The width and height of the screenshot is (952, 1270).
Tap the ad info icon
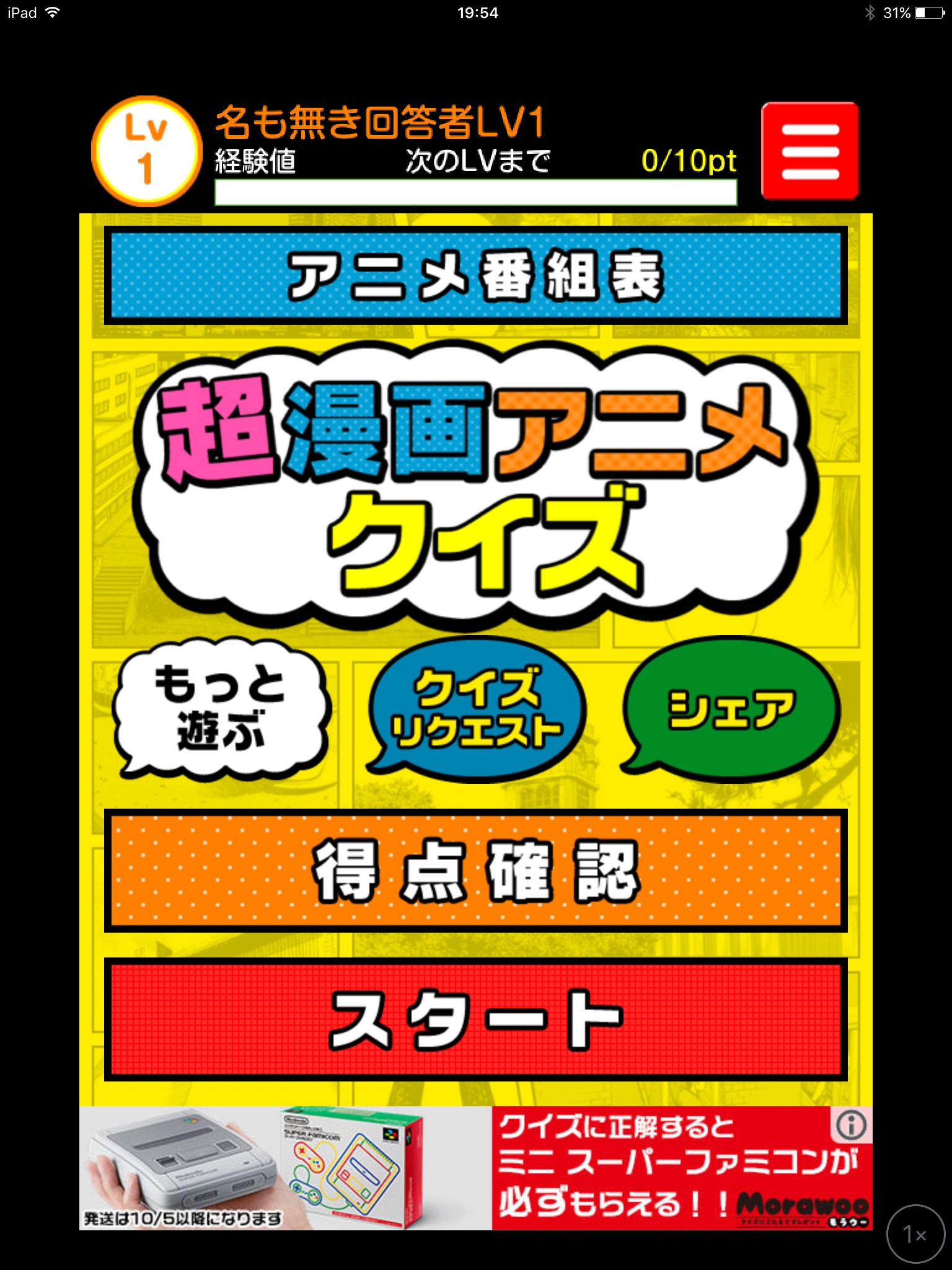(x=852, y=1124)
